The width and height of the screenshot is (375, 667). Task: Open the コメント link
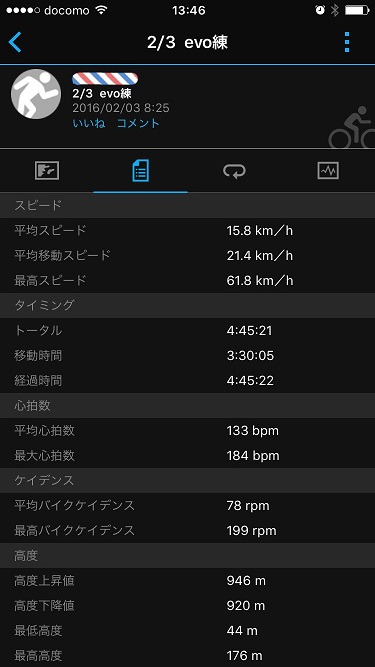[138, 123]
